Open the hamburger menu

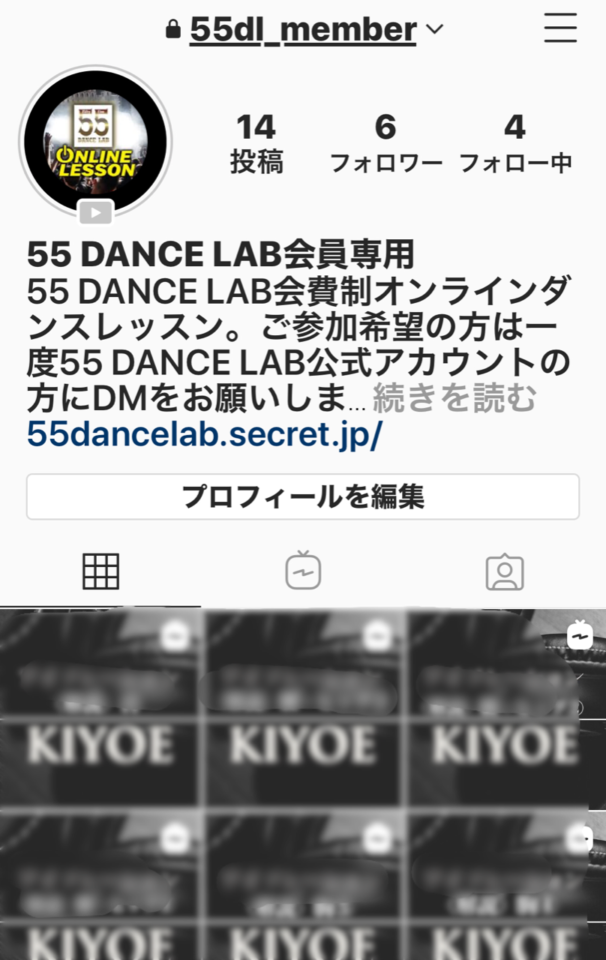560,29
